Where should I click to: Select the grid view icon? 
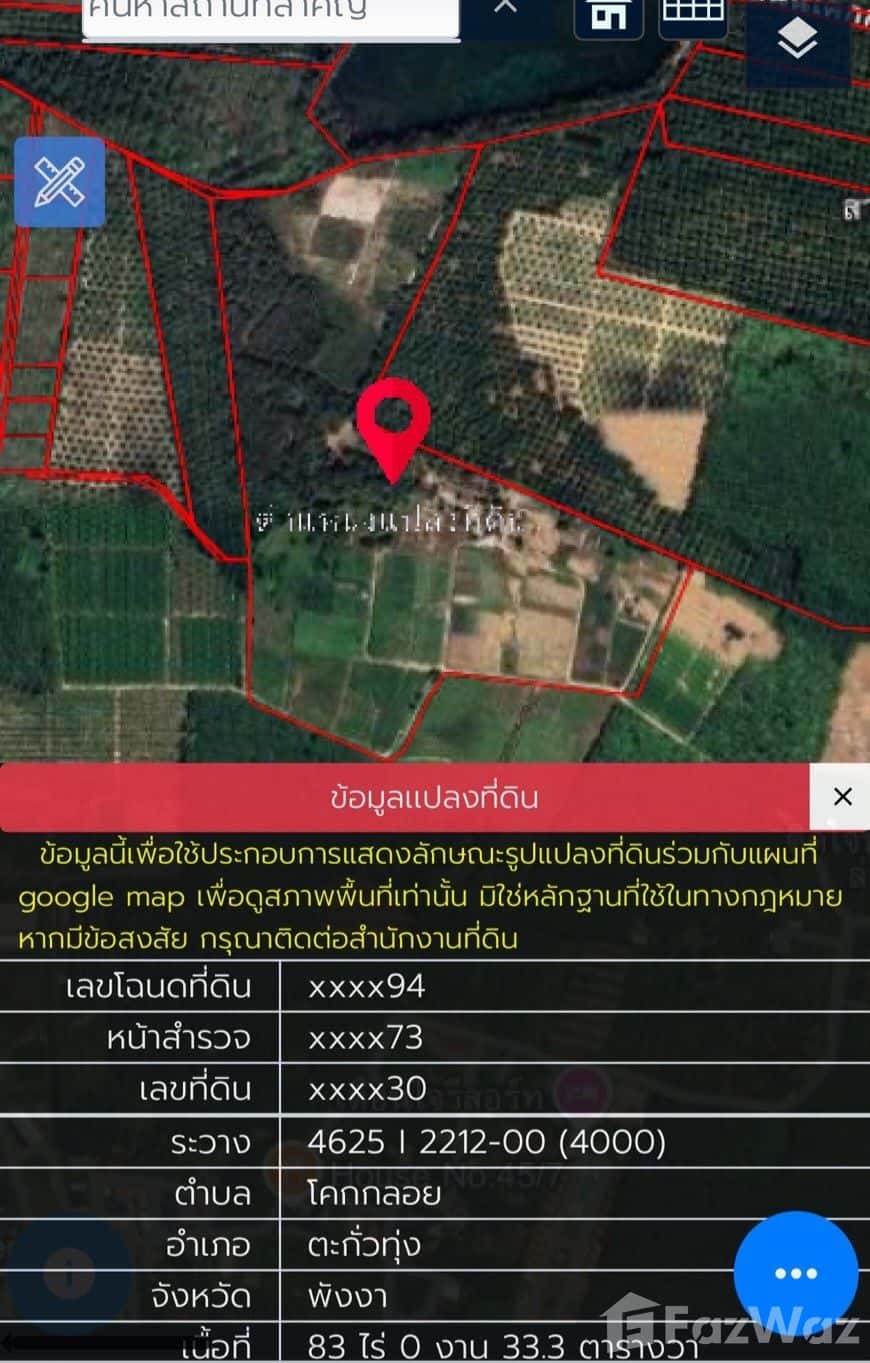(x=694, y=13)
